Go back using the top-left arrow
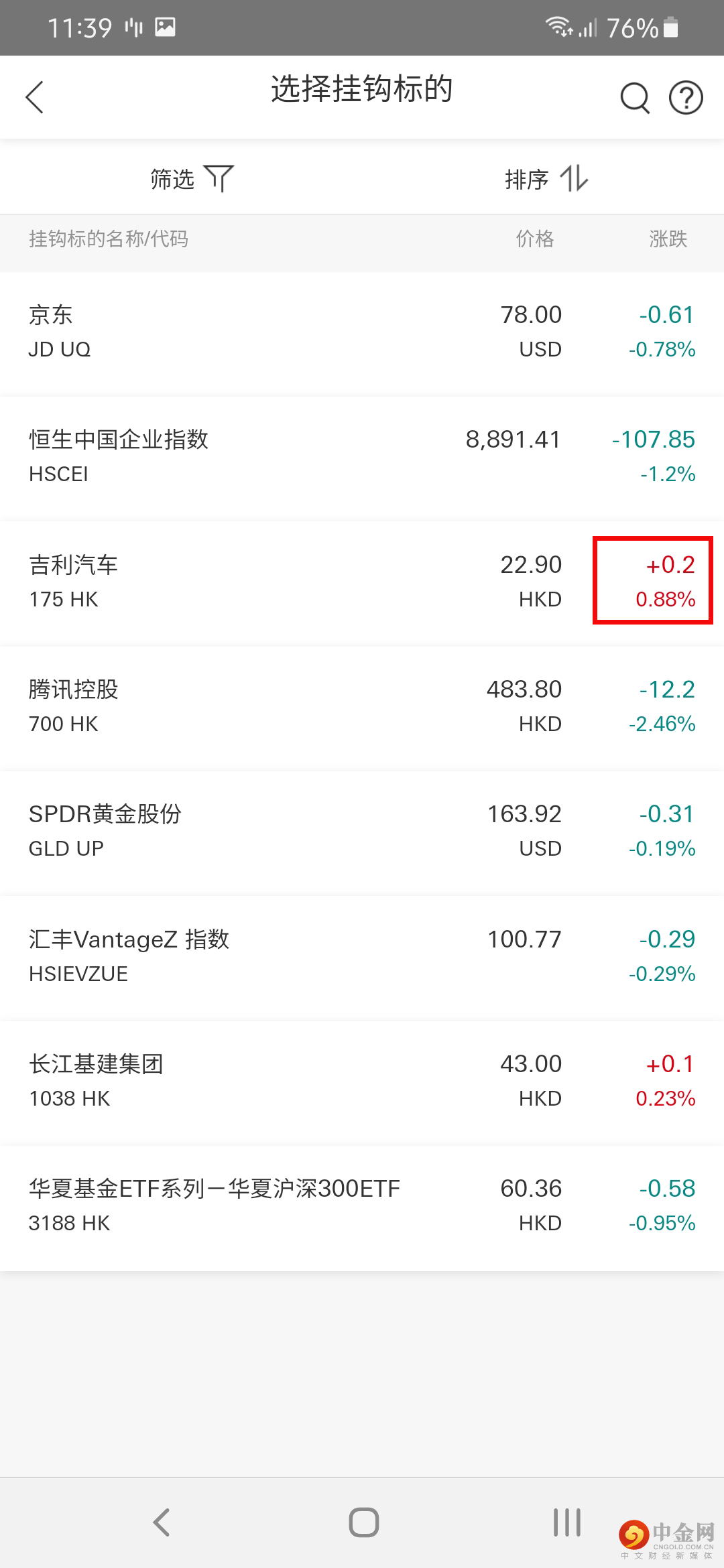This screenshot has width=724, height=1568. click(35, 97)
